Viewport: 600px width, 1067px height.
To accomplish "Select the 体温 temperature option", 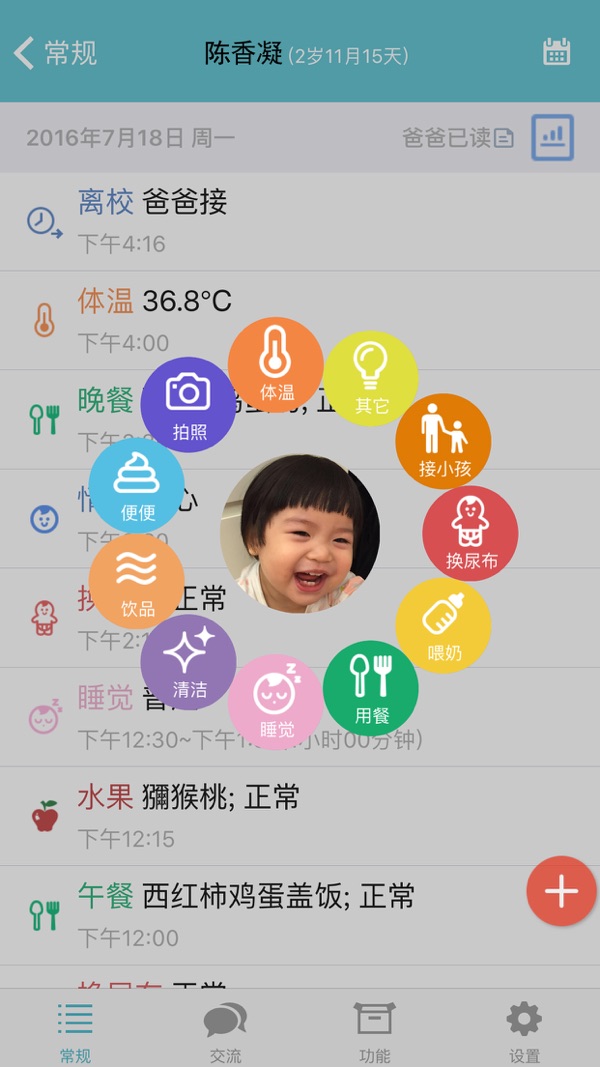I will tap(276, 364).
